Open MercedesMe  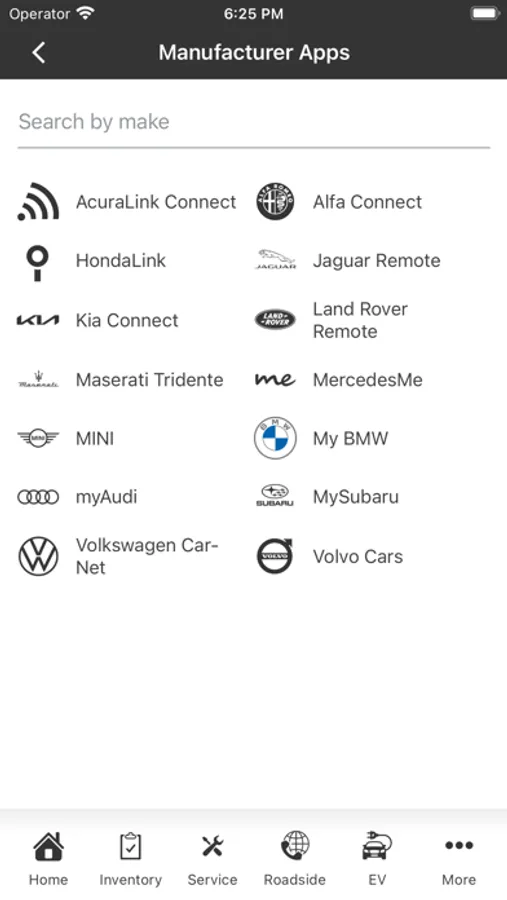[x=339, y=380]
